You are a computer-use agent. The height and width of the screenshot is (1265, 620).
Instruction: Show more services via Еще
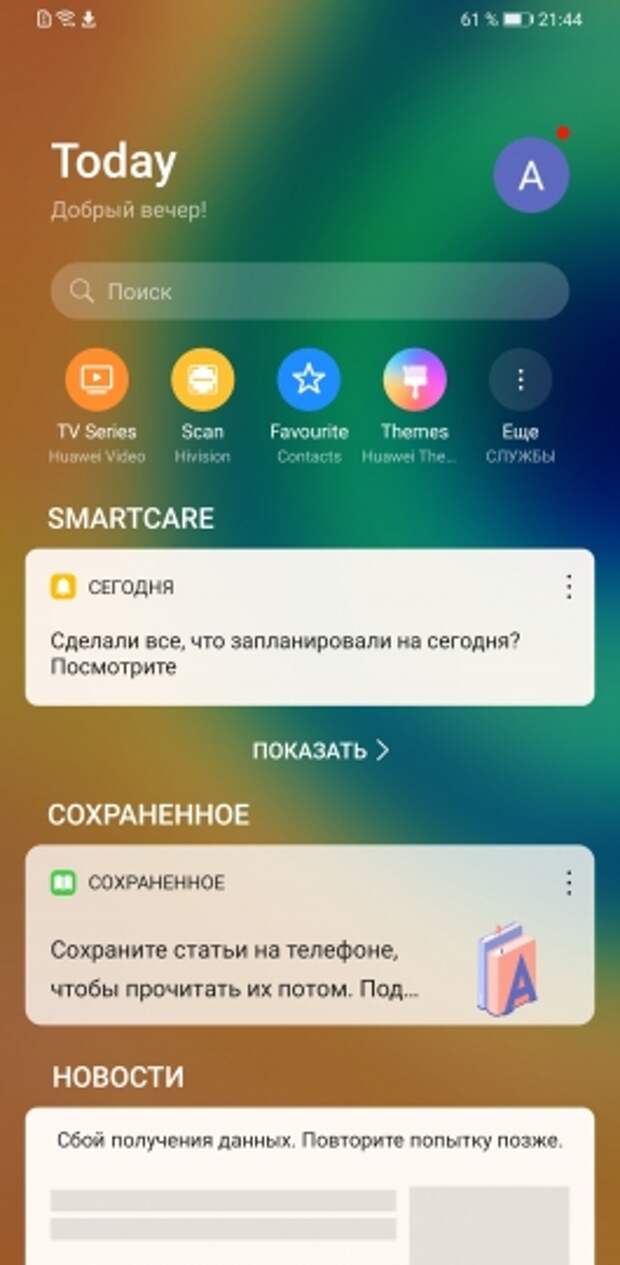[520, 380]
